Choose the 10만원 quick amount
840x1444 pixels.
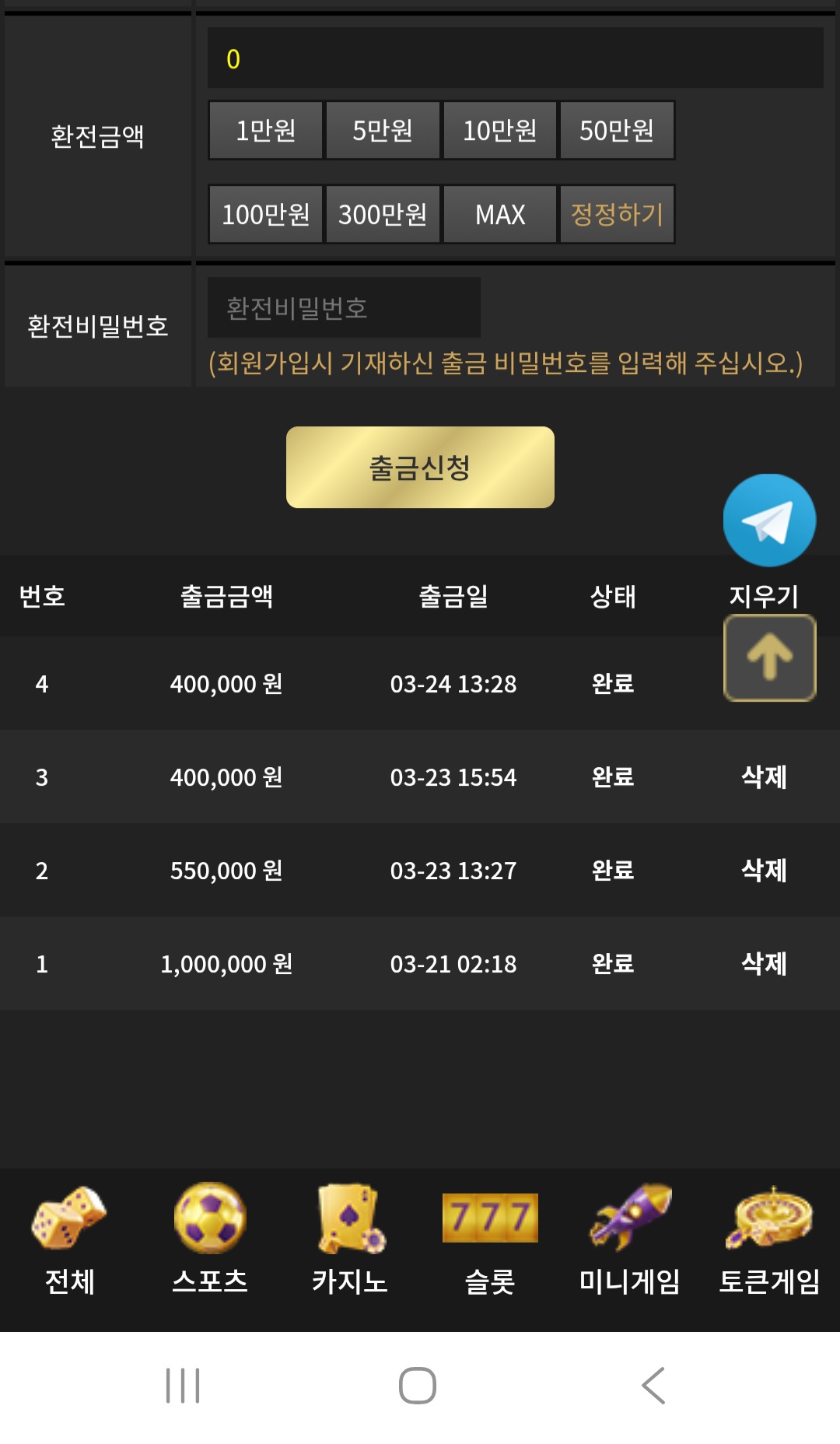500,131
